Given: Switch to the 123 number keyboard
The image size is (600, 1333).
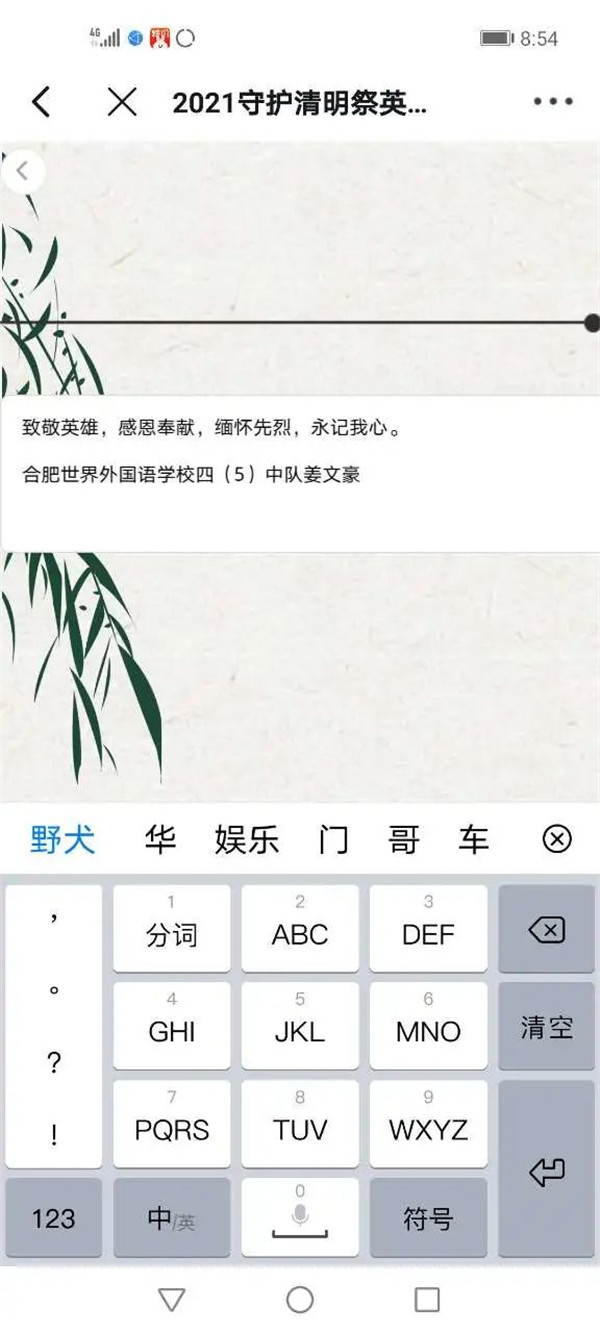Looking at the screenshot, I should click(x=54, y=1218).
